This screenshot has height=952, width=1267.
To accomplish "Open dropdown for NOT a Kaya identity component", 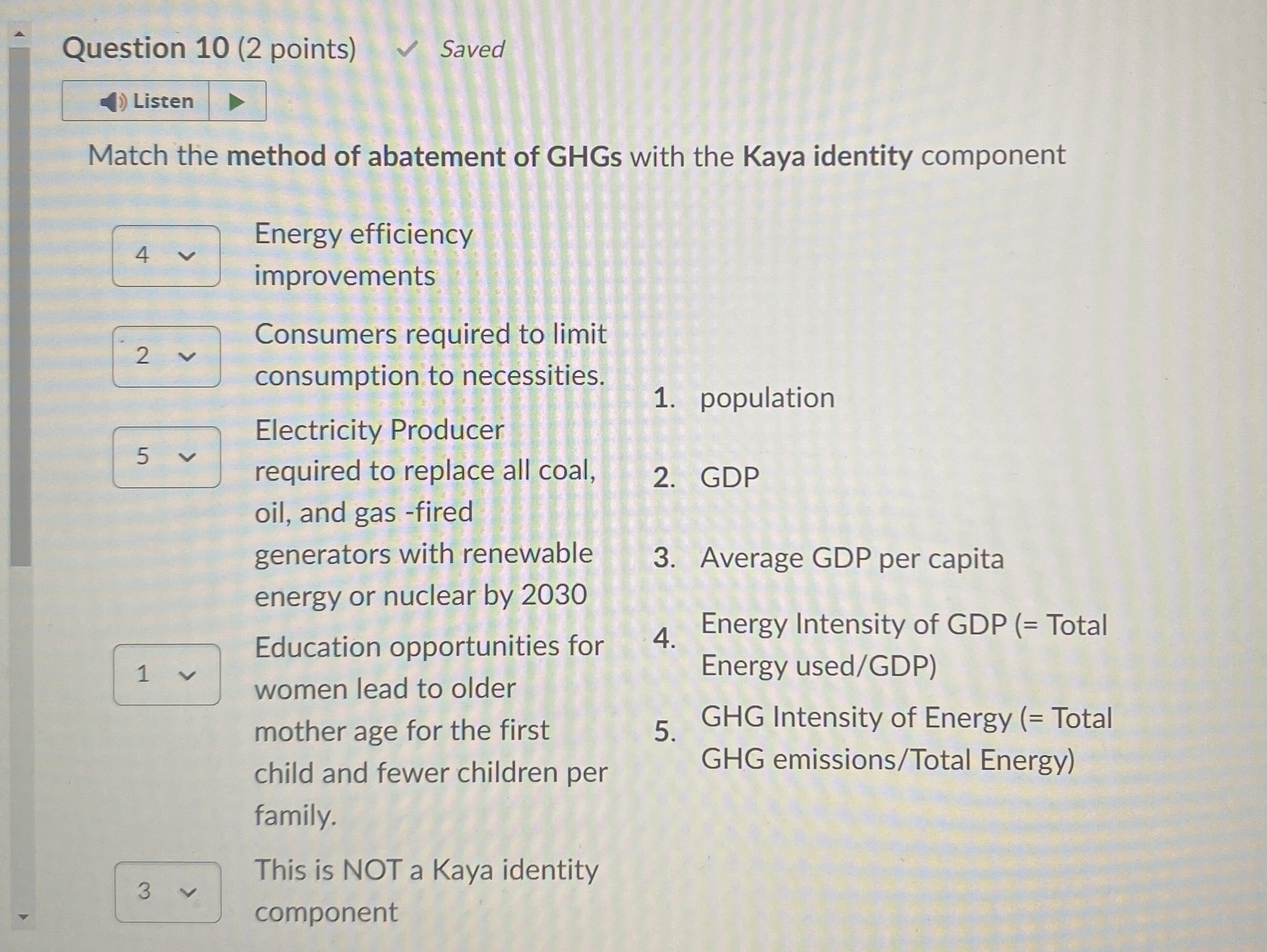I will [x=168, y=892].
